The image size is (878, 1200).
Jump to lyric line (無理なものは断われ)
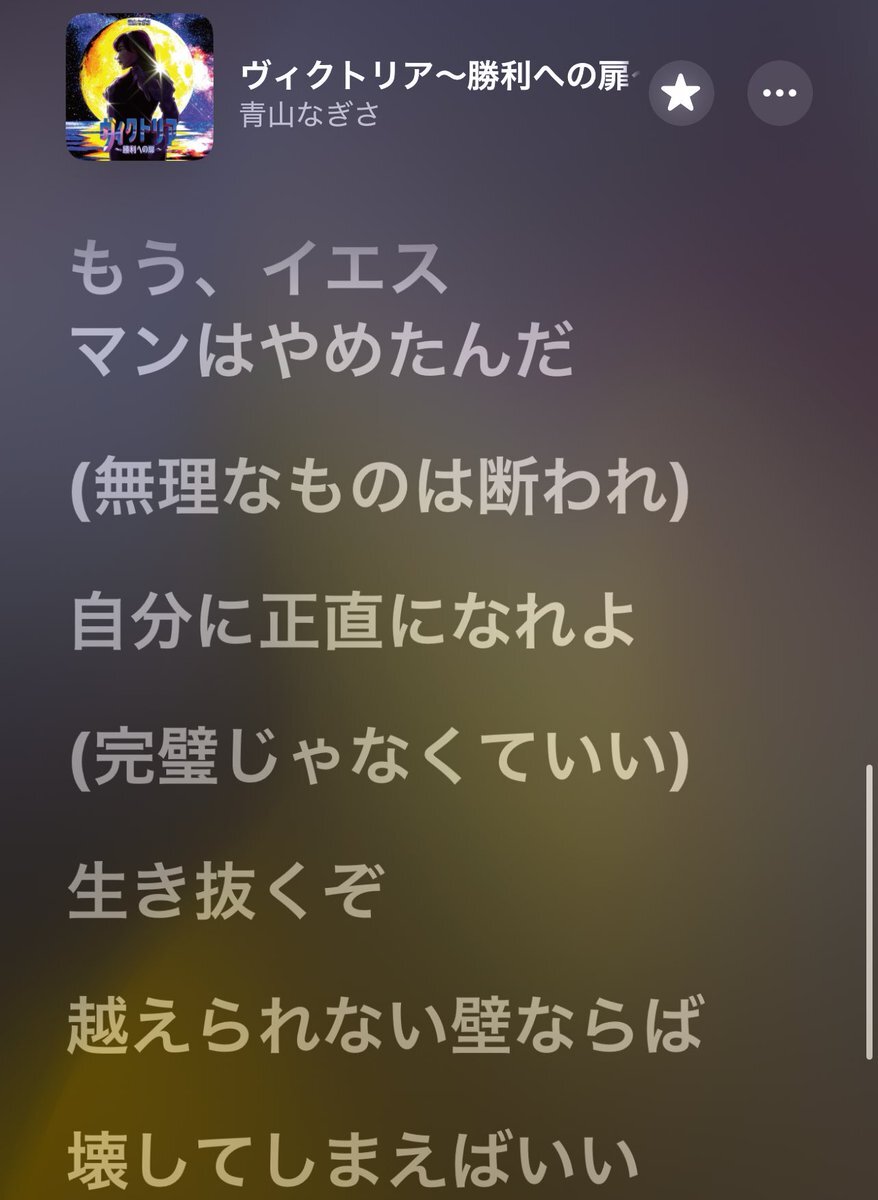(x=381, y=489)
